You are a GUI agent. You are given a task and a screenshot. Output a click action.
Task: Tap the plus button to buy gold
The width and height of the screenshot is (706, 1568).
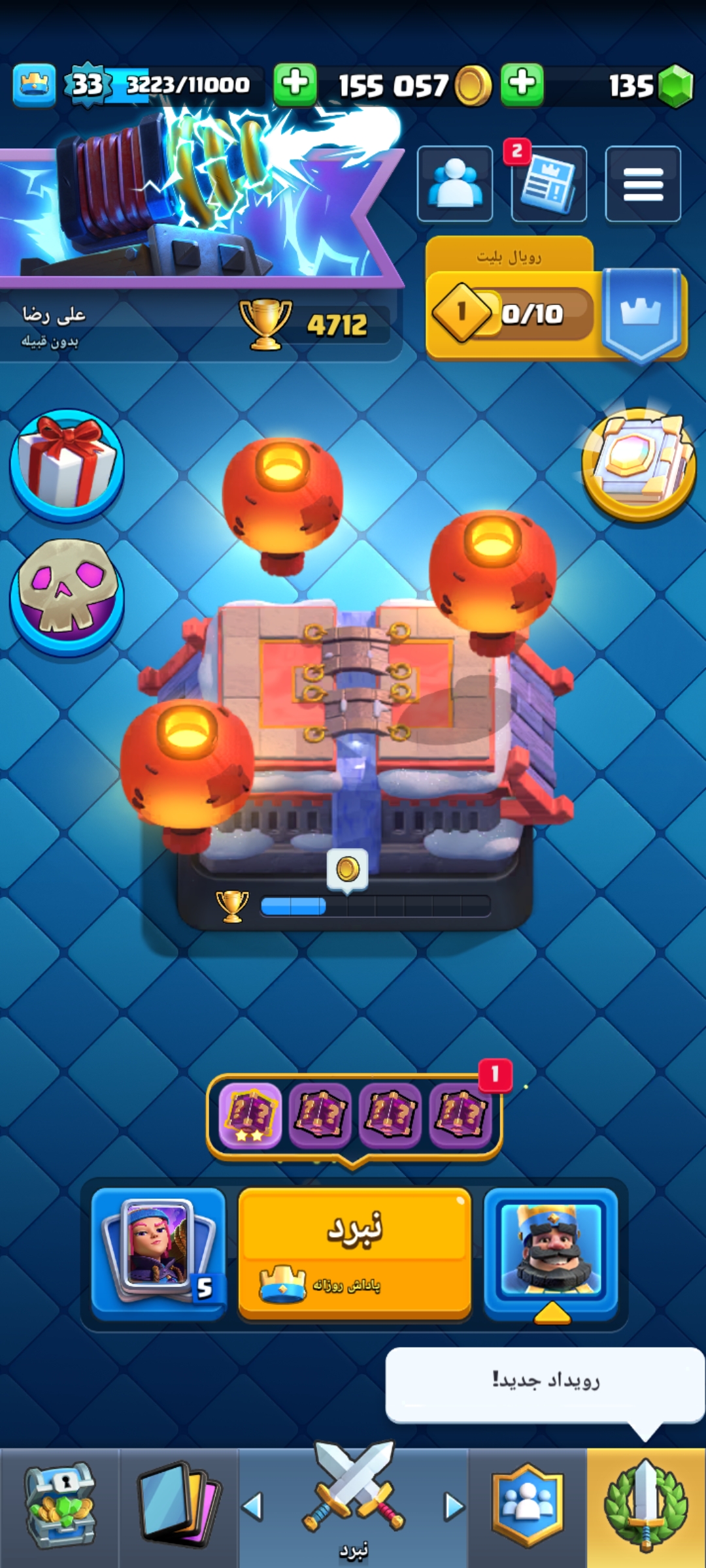(x=295, y=84)
